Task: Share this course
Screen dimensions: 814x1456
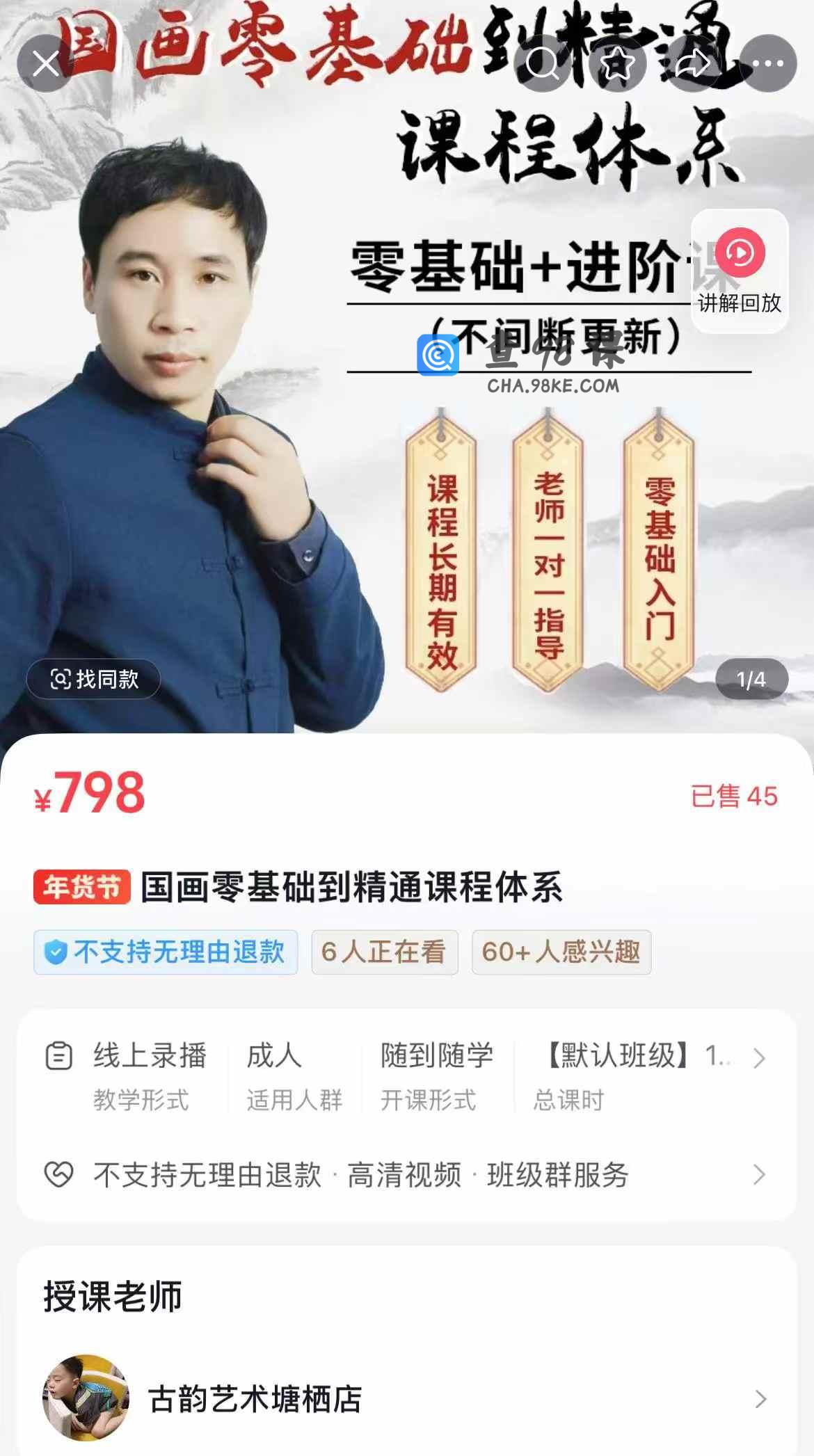Action: click(x=692, y=64)
